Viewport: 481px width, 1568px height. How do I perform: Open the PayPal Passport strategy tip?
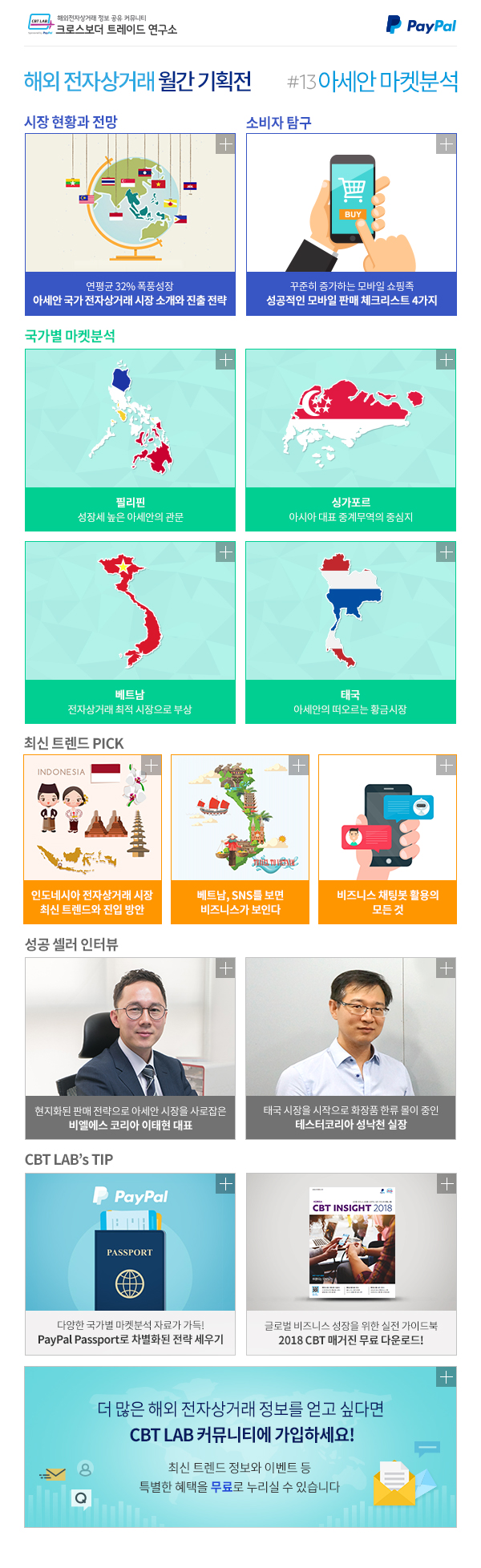tap(130, 1264)
